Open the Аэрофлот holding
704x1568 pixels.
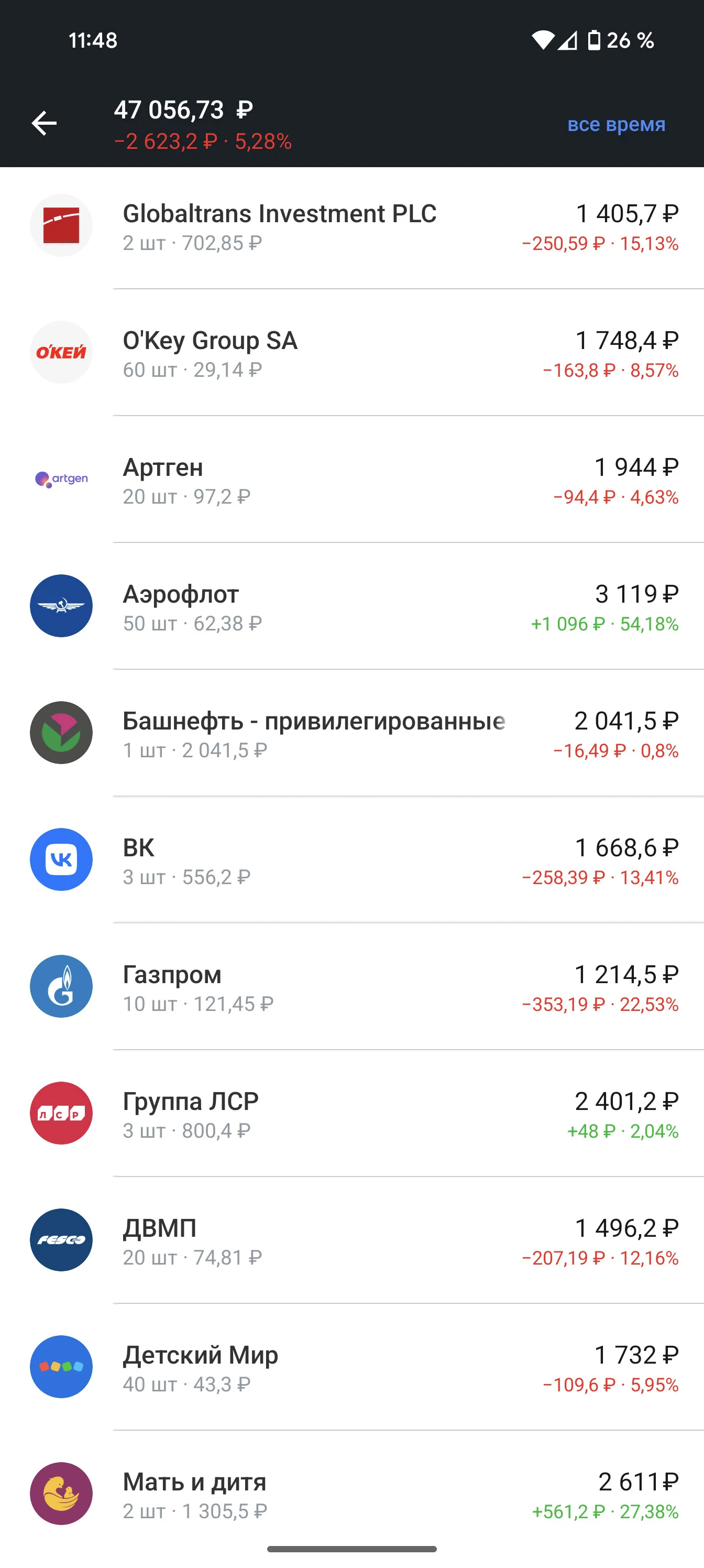[351, 606]
